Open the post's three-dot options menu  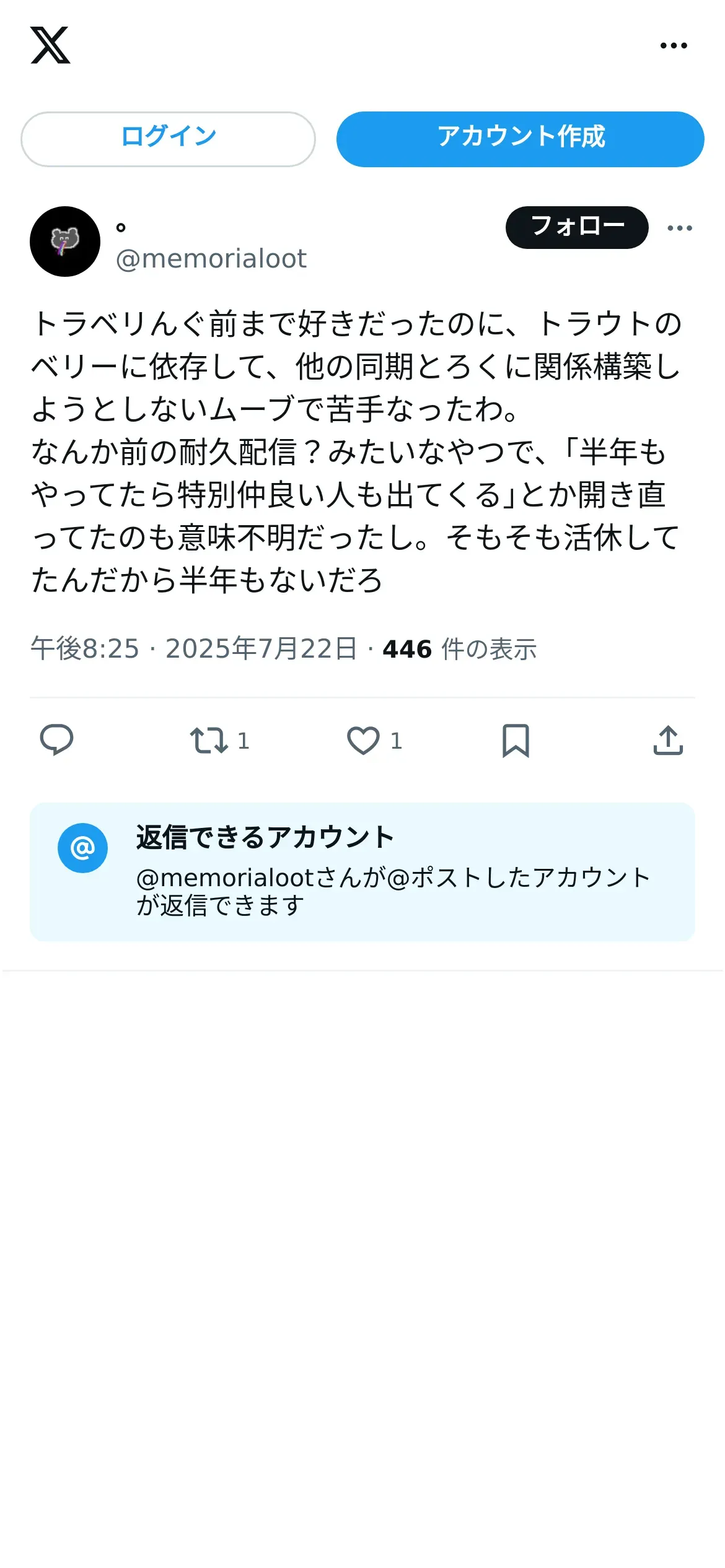(680, 228)
